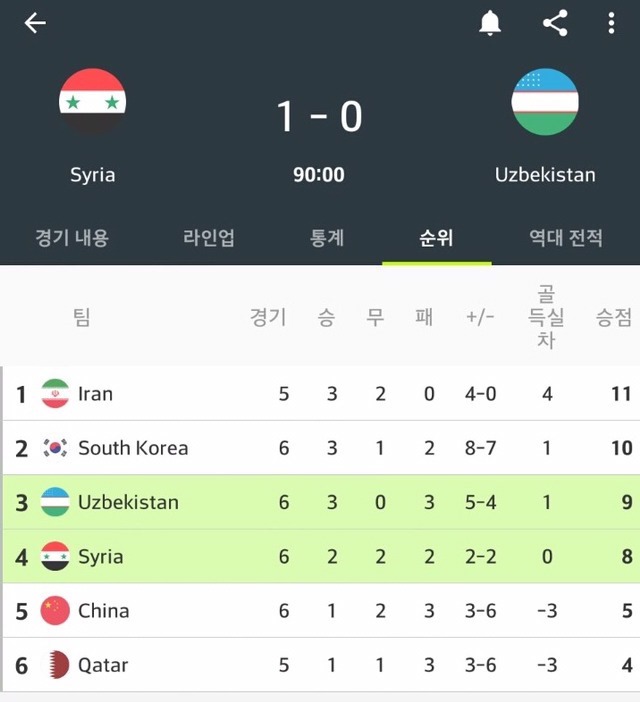Screen dimensions: 640x702
Task: Open China's row in the standings
Action: click(320, 610)
